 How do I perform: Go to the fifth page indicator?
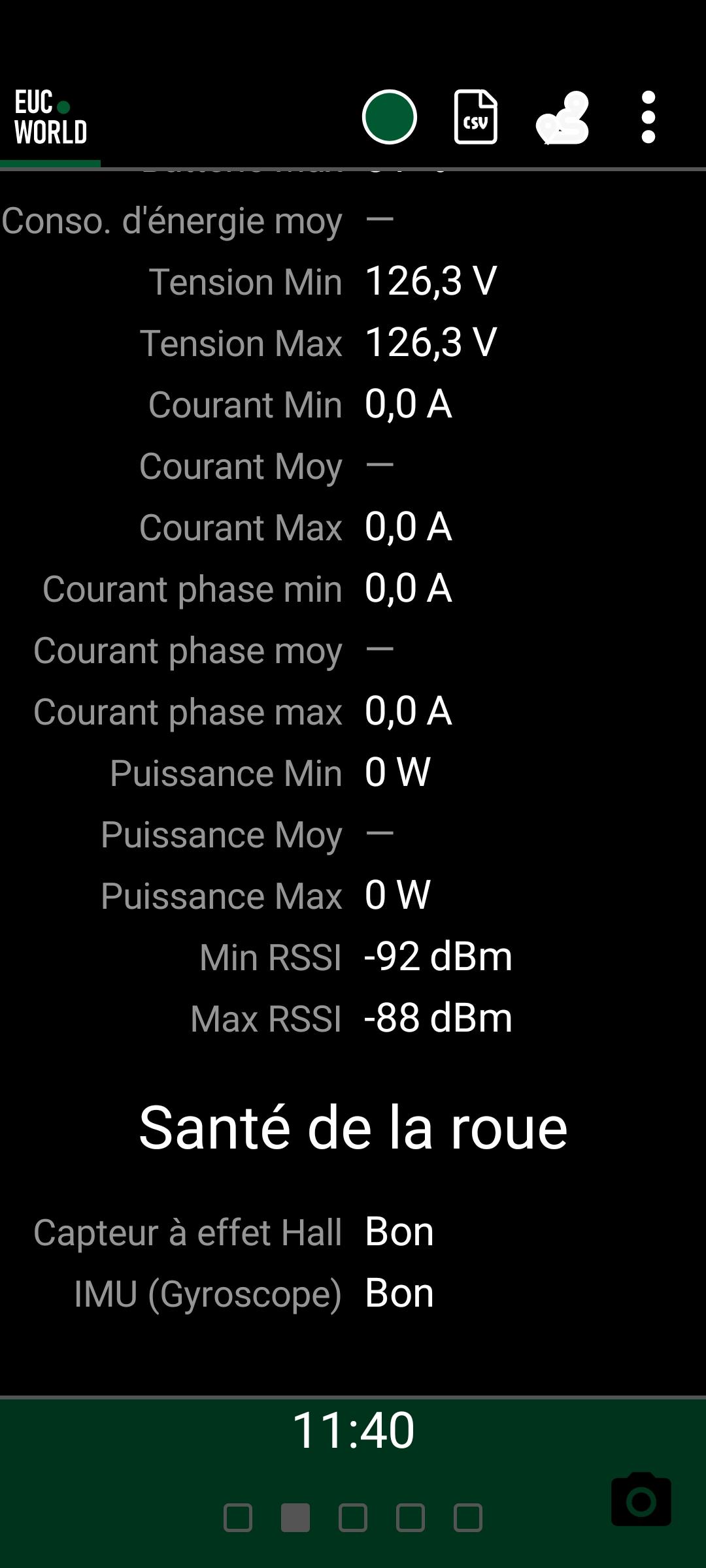(x=468, y=1518)
